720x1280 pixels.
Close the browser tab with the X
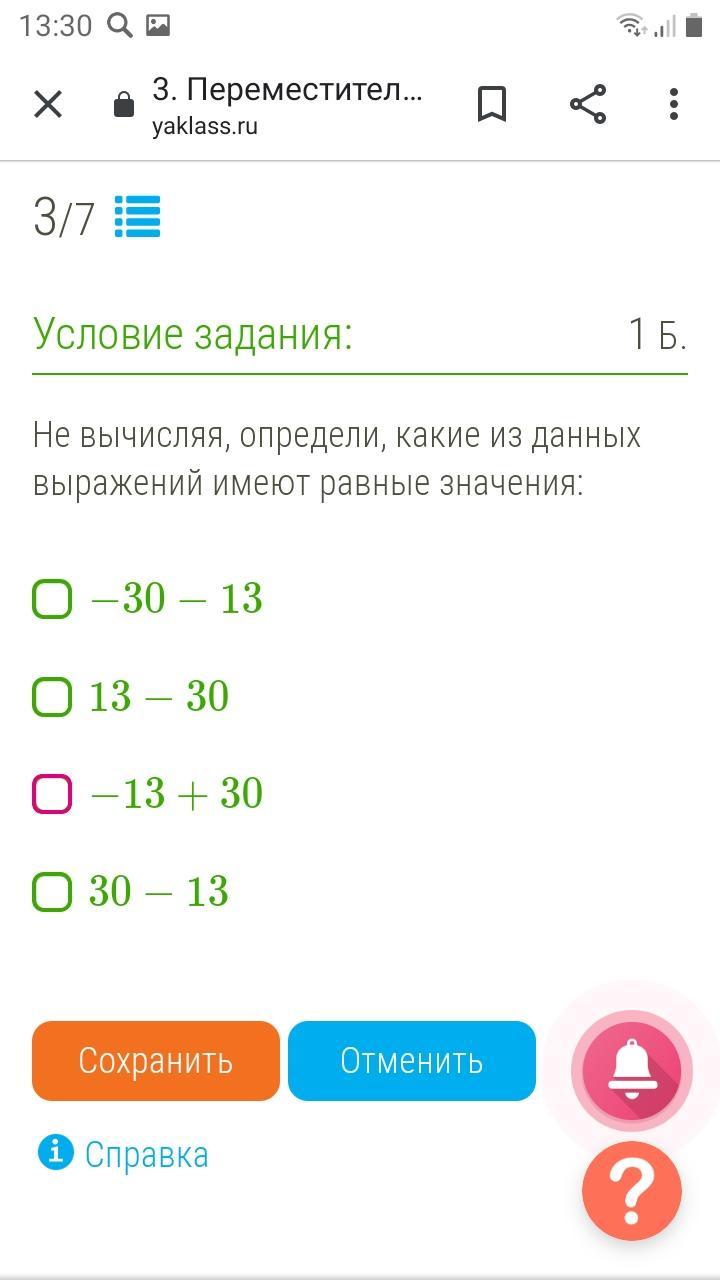[48, 104]
